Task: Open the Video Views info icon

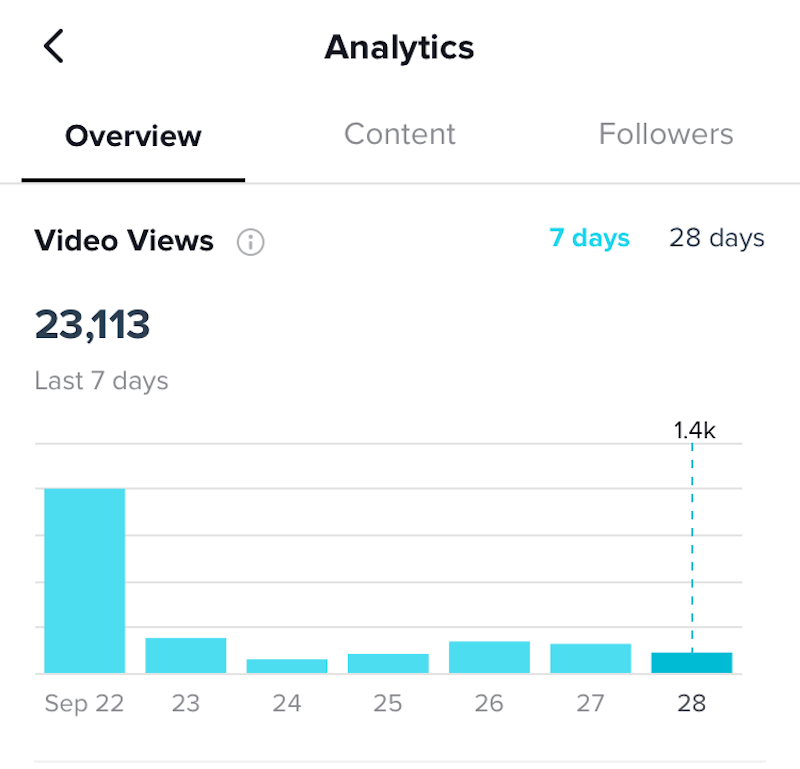Action: [x=250, y=242]
